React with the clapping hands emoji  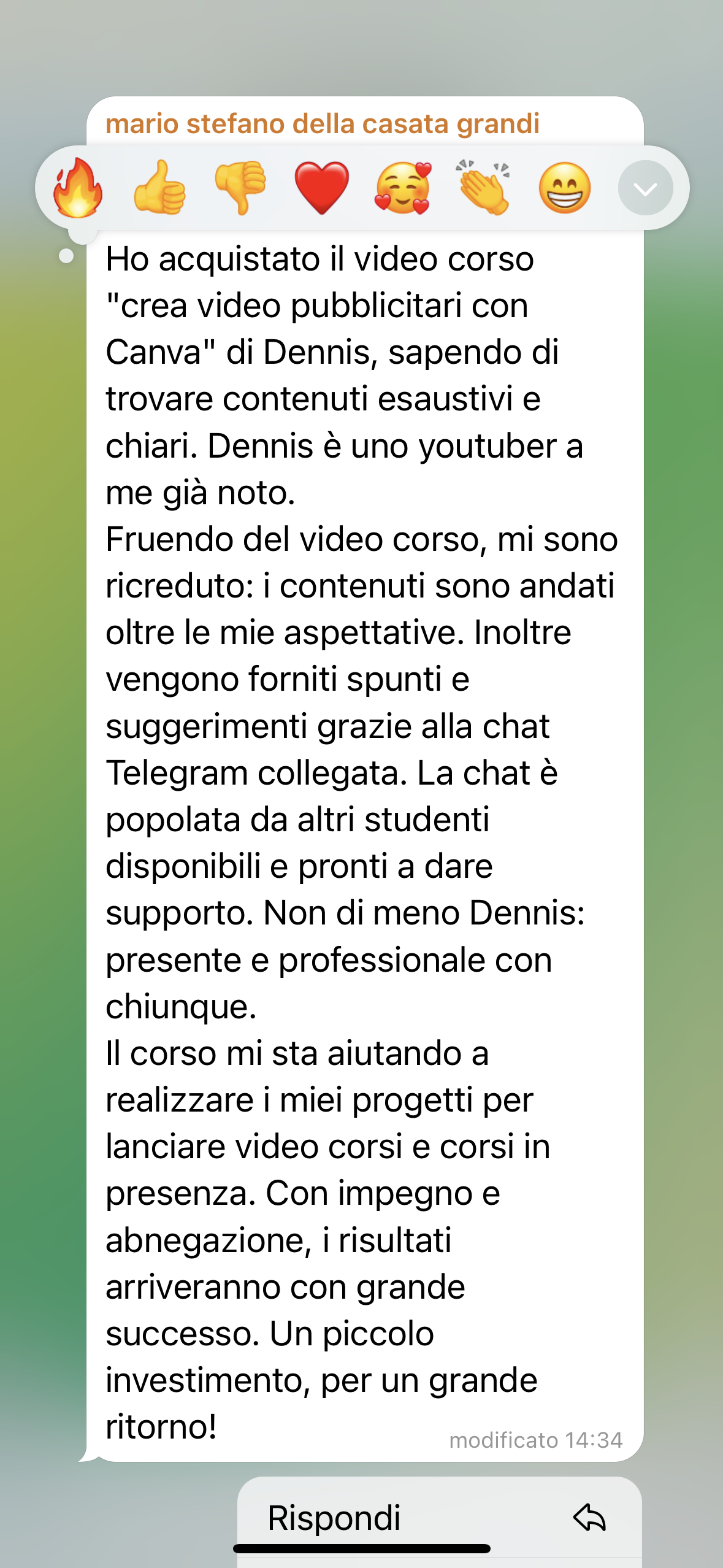[x=484, y=188]
